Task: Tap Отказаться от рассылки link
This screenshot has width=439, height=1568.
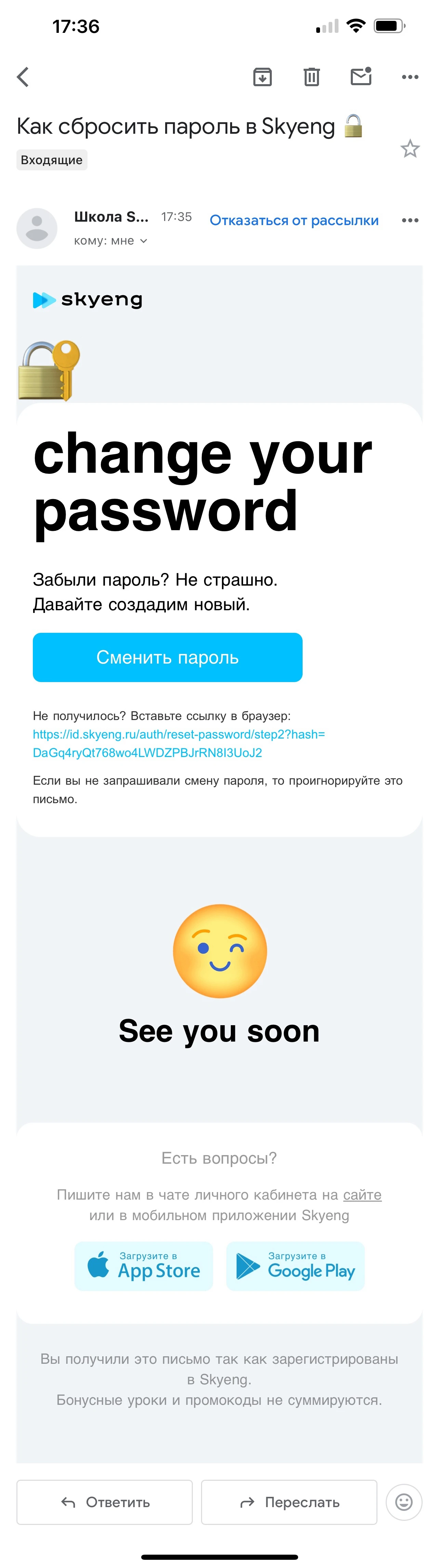Action: point(294,220)
